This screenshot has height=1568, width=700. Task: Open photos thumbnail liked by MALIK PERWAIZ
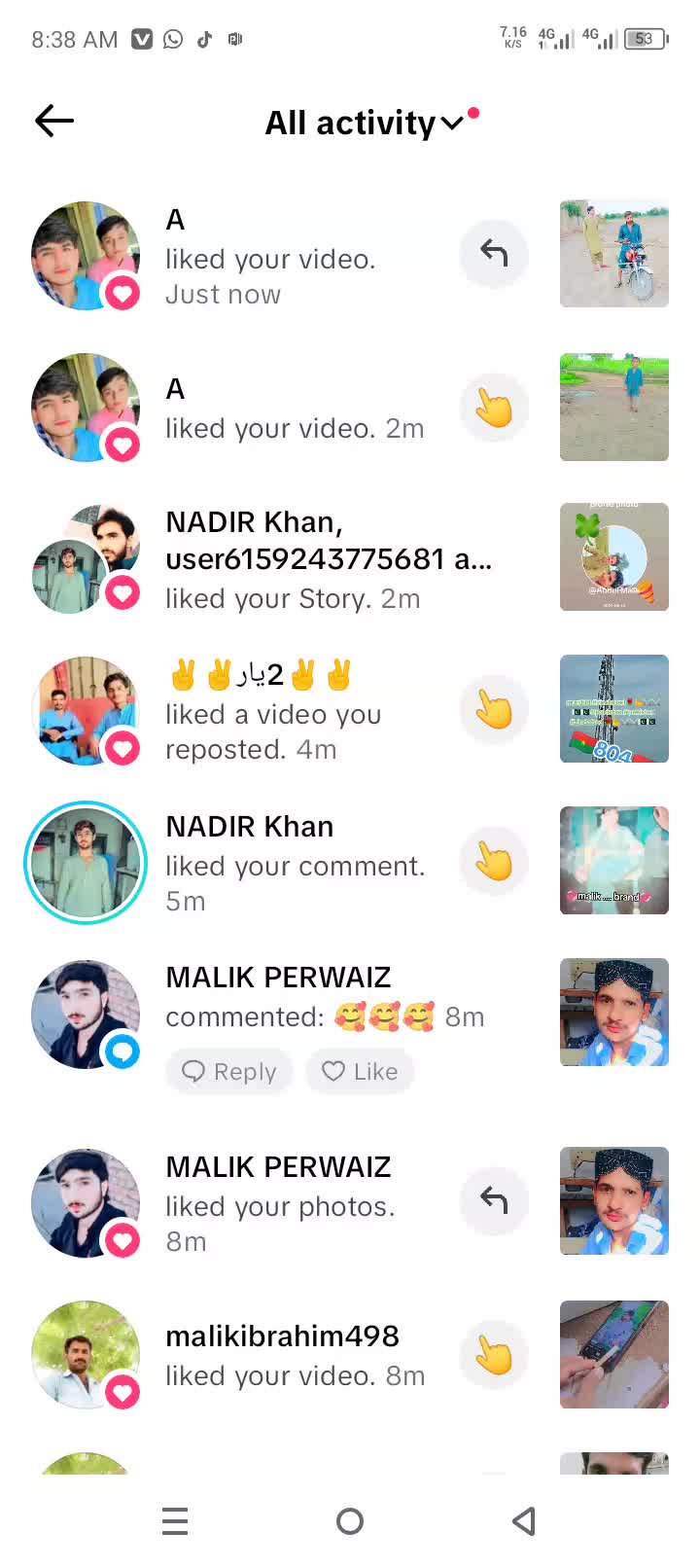click(x=614, y=1201)
